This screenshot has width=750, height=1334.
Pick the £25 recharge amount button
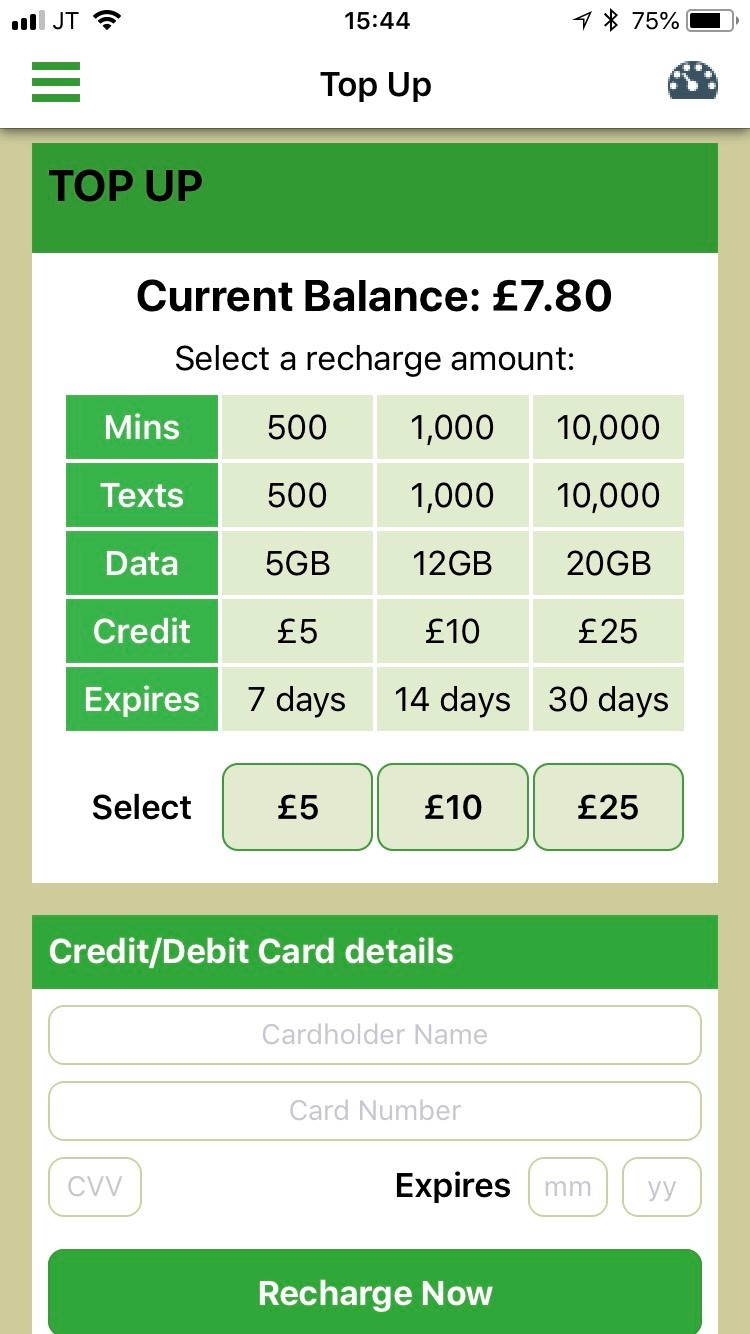tap(608, 807)
